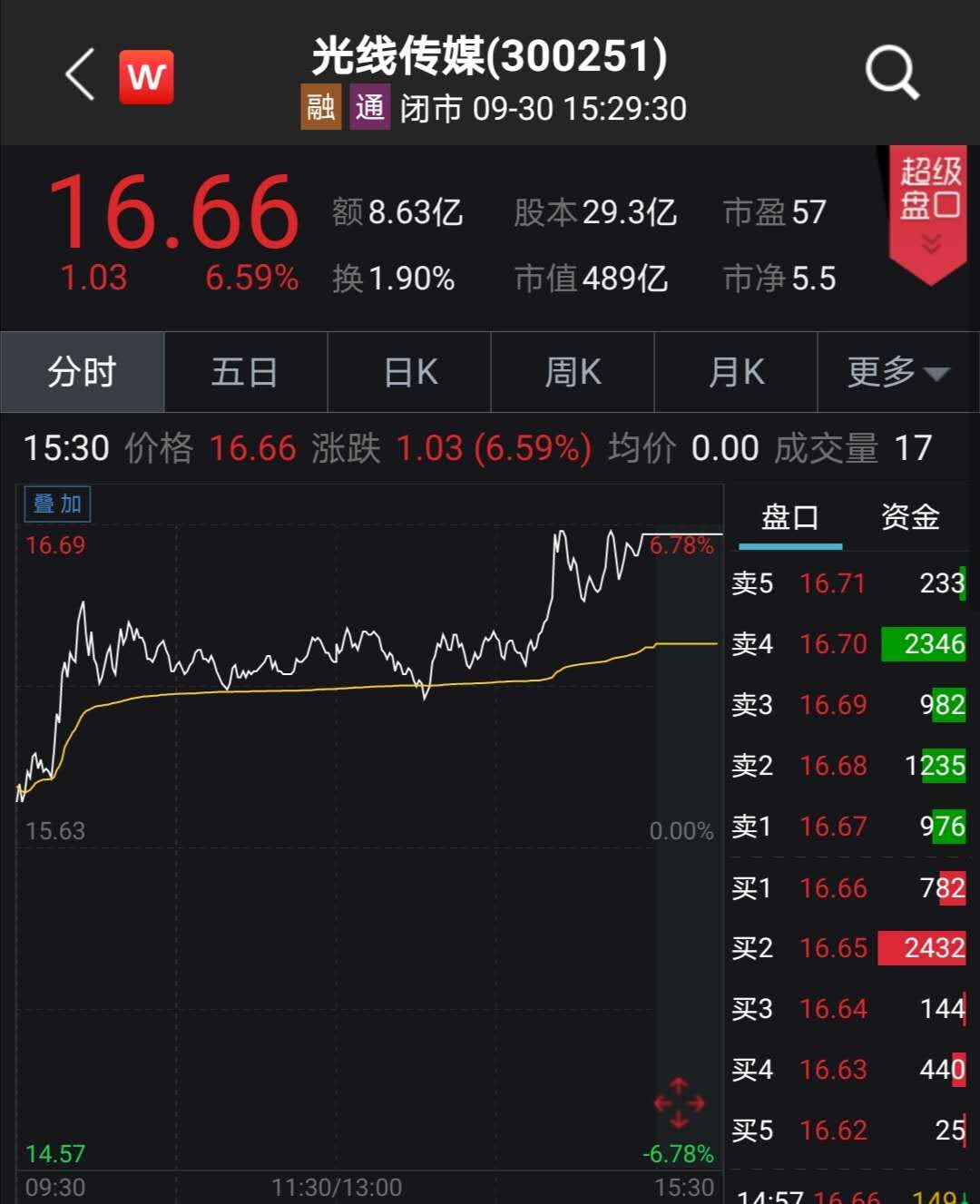Open the red W icon
The height and width of the screenshot is (1204, 980).
point(146,77)
